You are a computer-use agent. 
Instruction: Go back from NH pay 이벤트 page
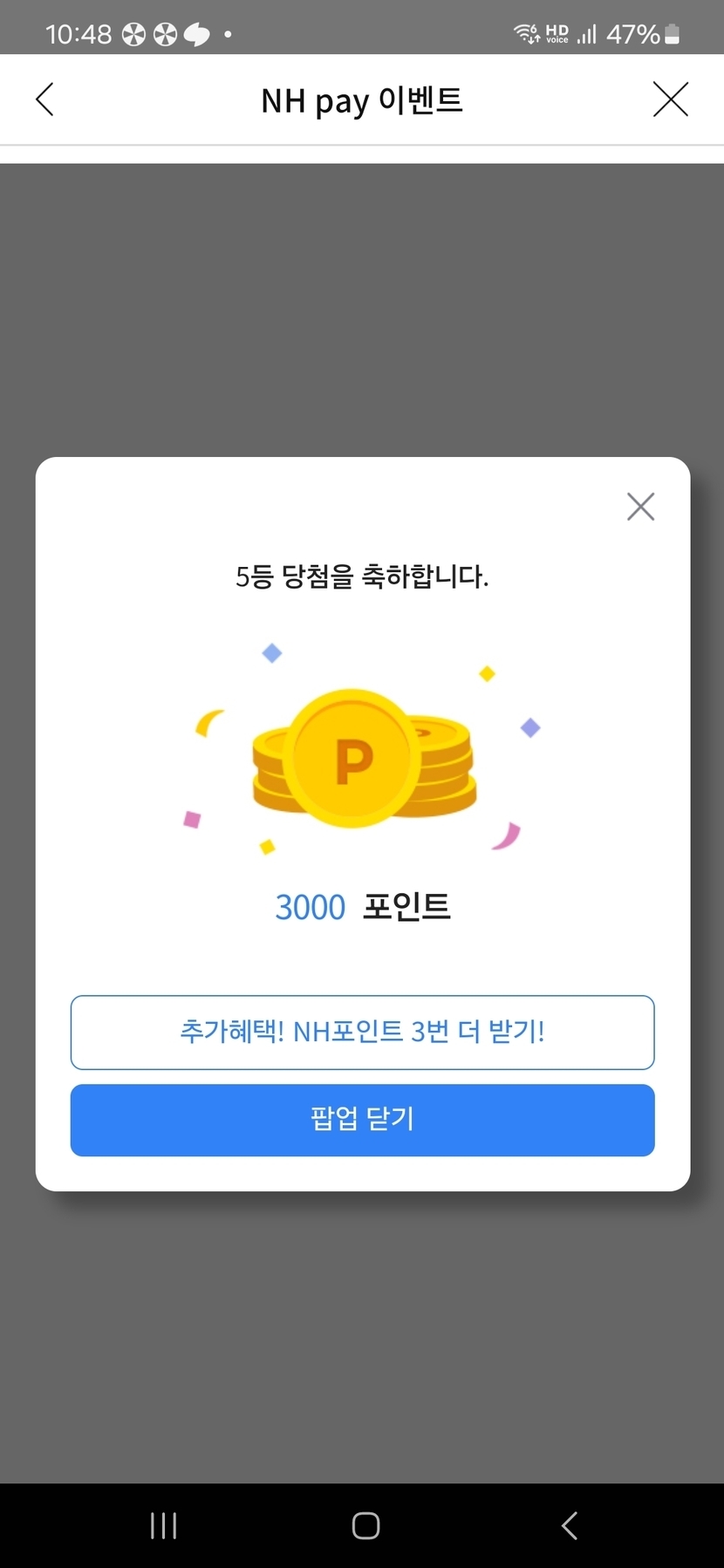click(x=45, y=99)
